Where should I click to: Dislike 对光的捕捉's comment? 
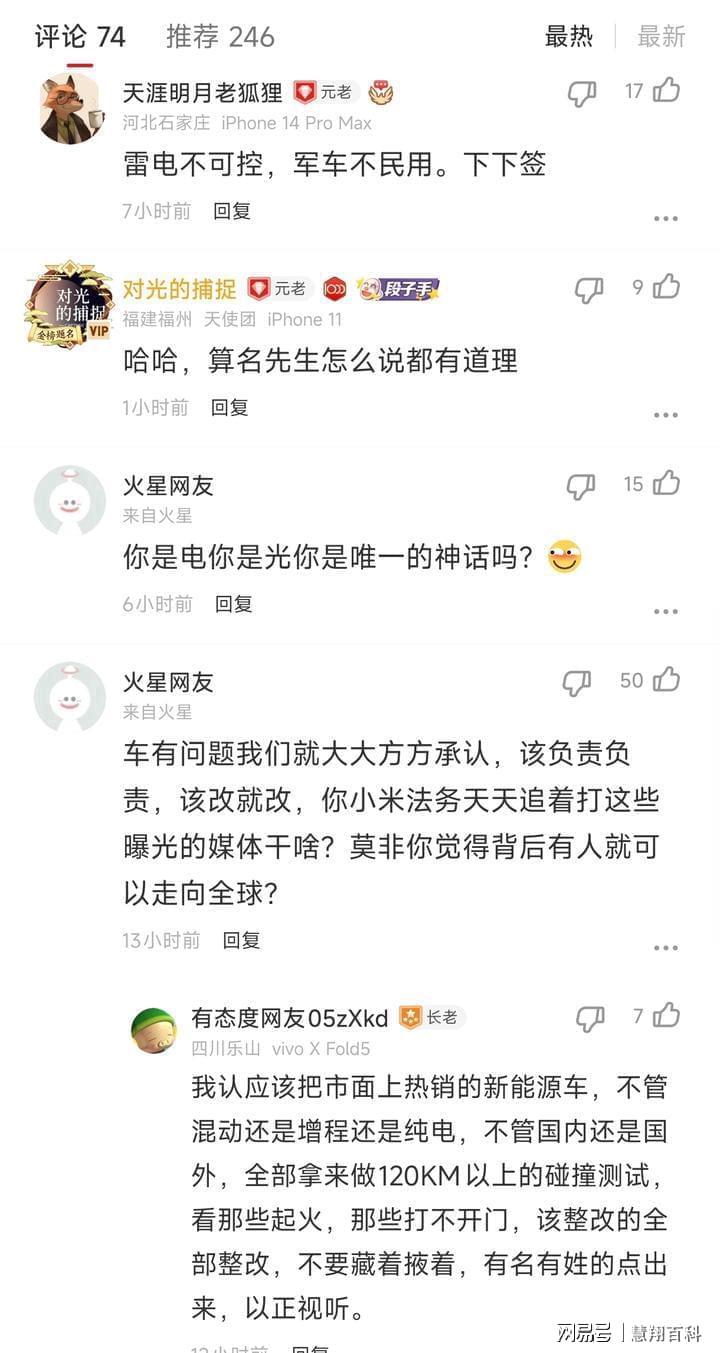(x=588, y=290)
